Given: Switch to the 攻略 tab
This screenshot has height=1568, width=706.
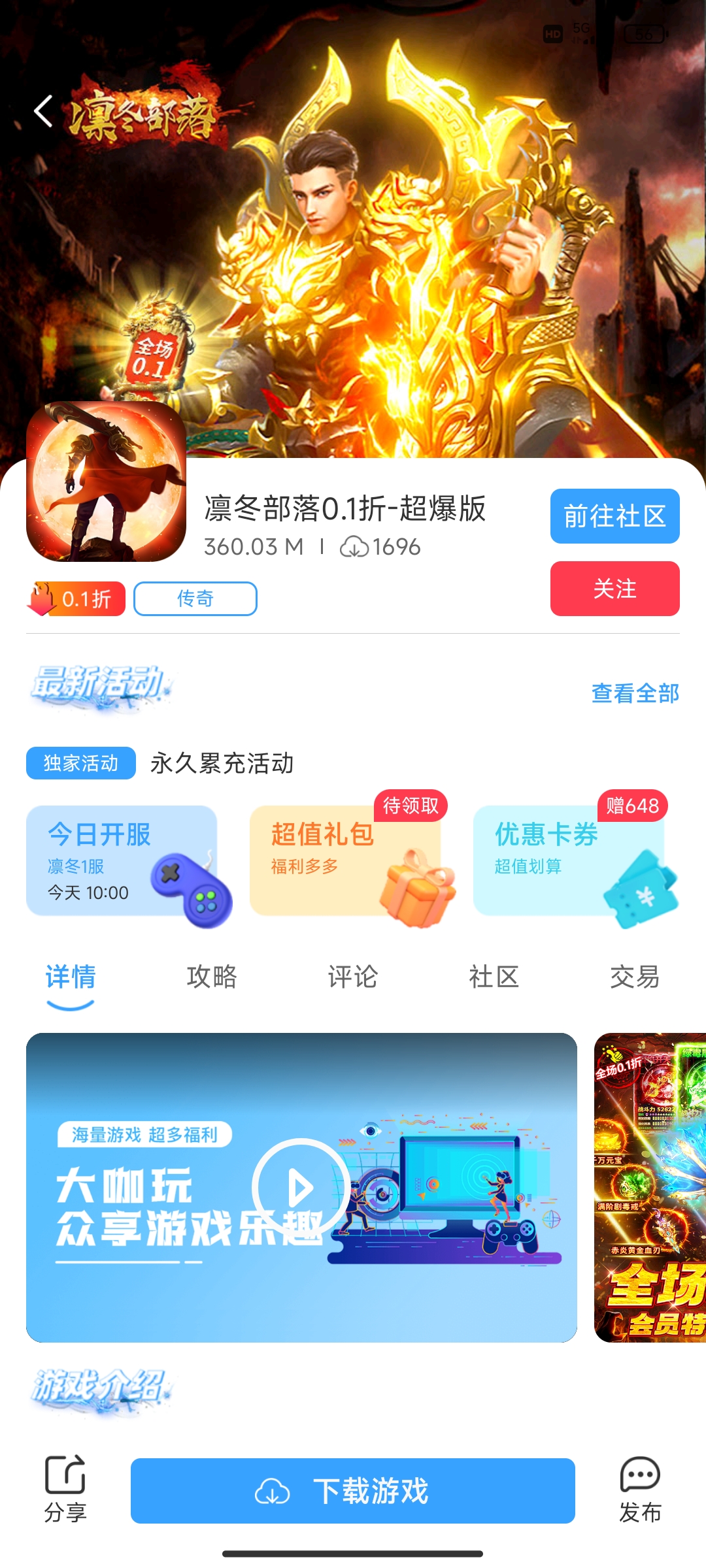Looking at the screenshot, I should point(211,977).
